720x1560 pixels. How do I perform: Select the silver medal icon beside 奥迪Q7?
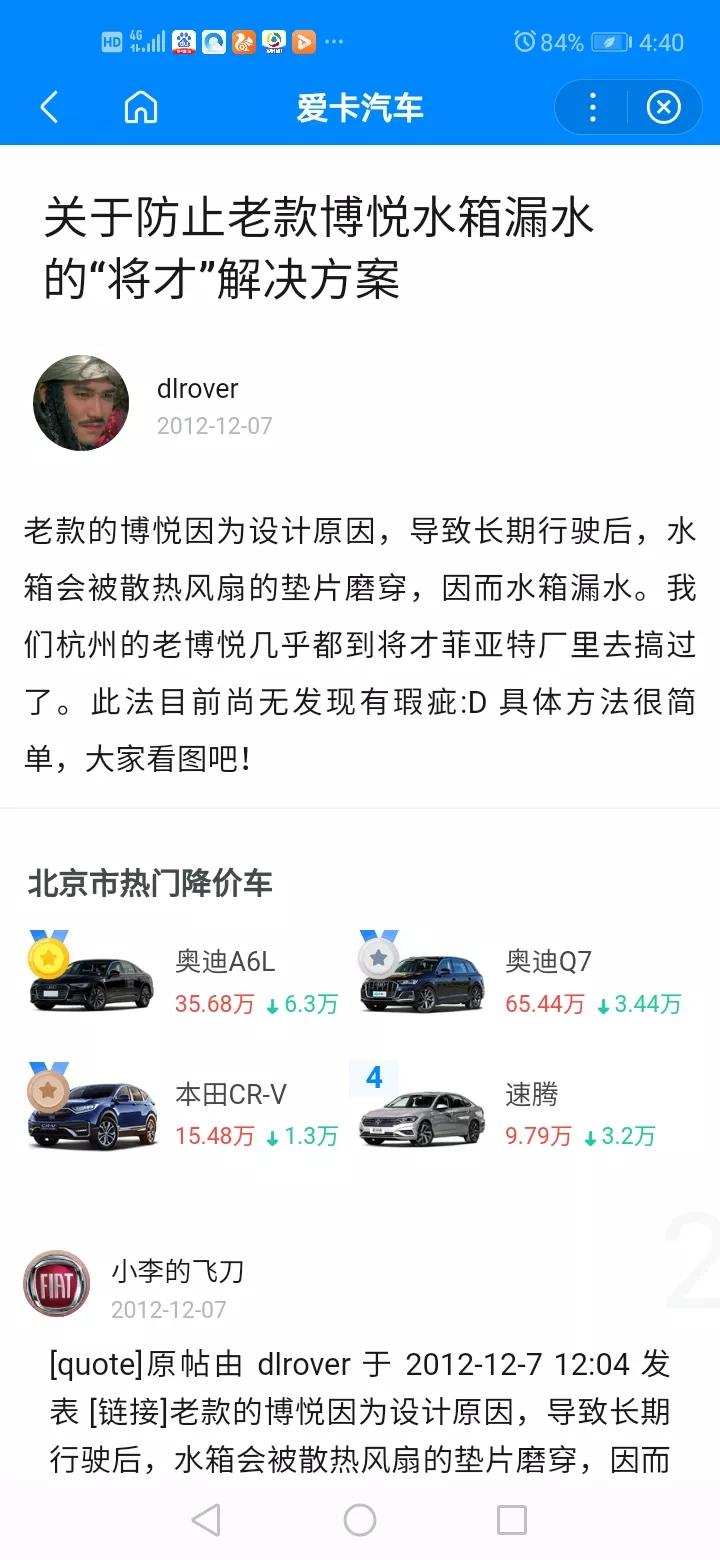click(377, 958)
